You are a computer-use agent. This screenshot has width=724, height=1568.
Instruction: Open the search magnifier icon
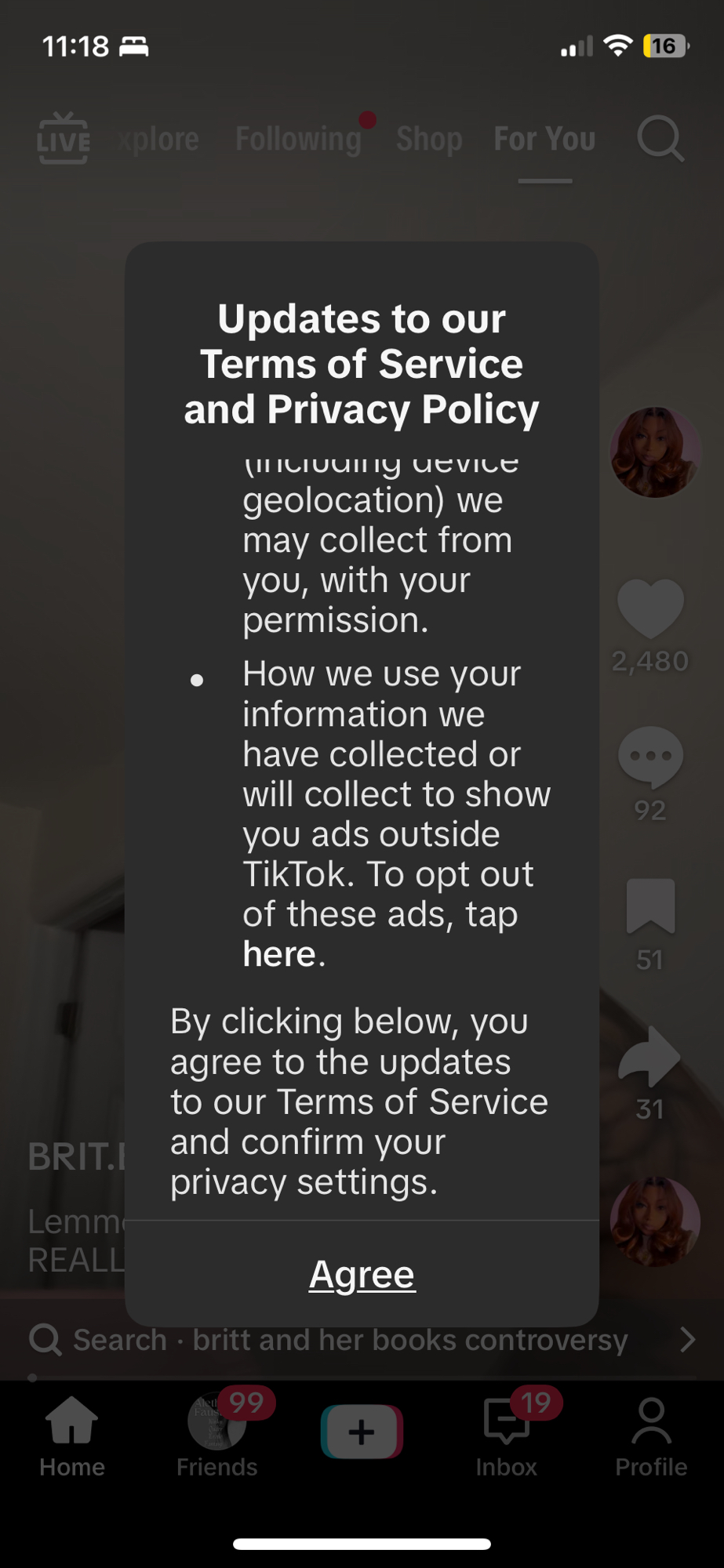[660, 140]
